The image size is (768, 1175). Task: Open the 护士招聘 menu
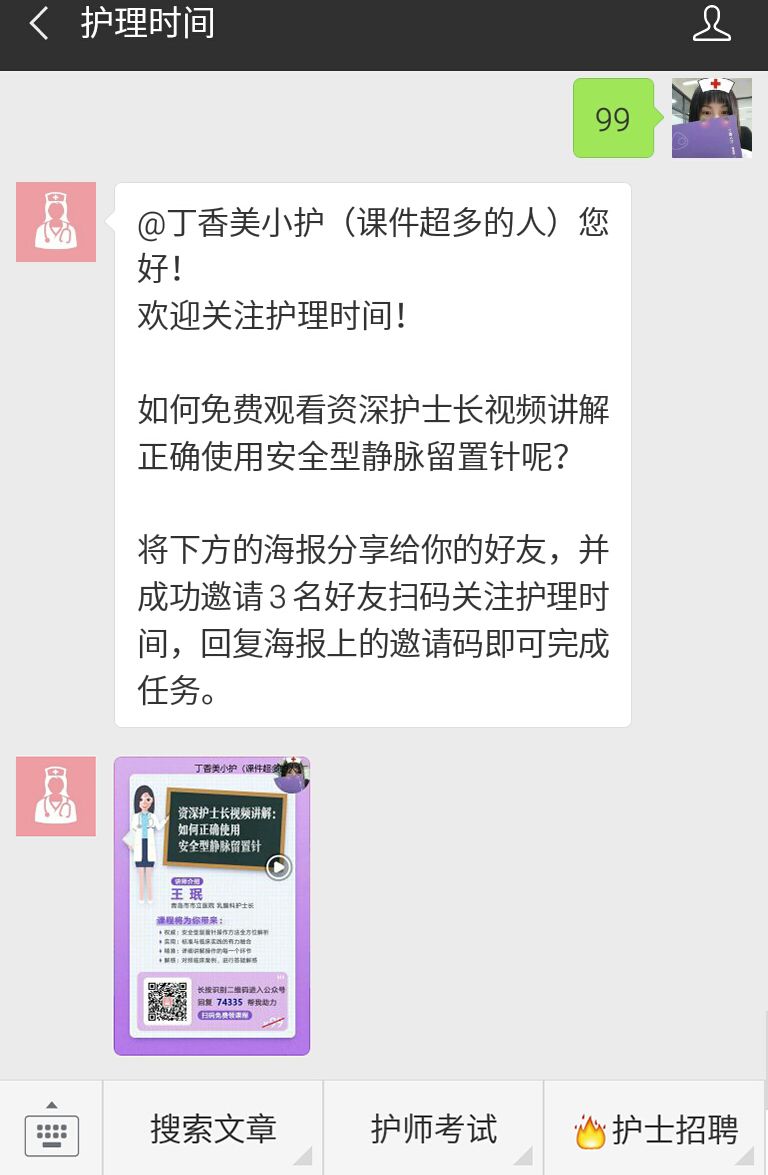656,1129
